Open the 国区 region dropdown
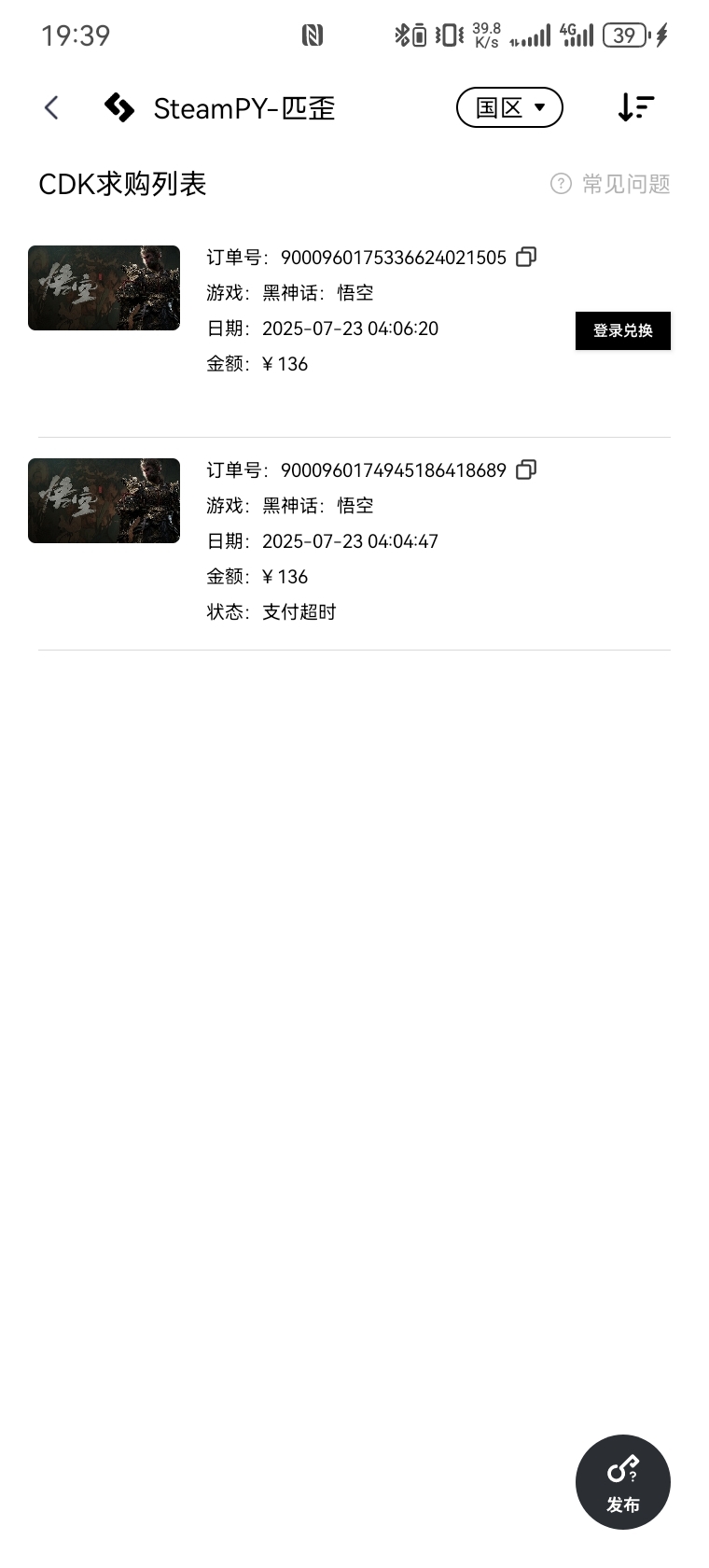 click(509, 107)
